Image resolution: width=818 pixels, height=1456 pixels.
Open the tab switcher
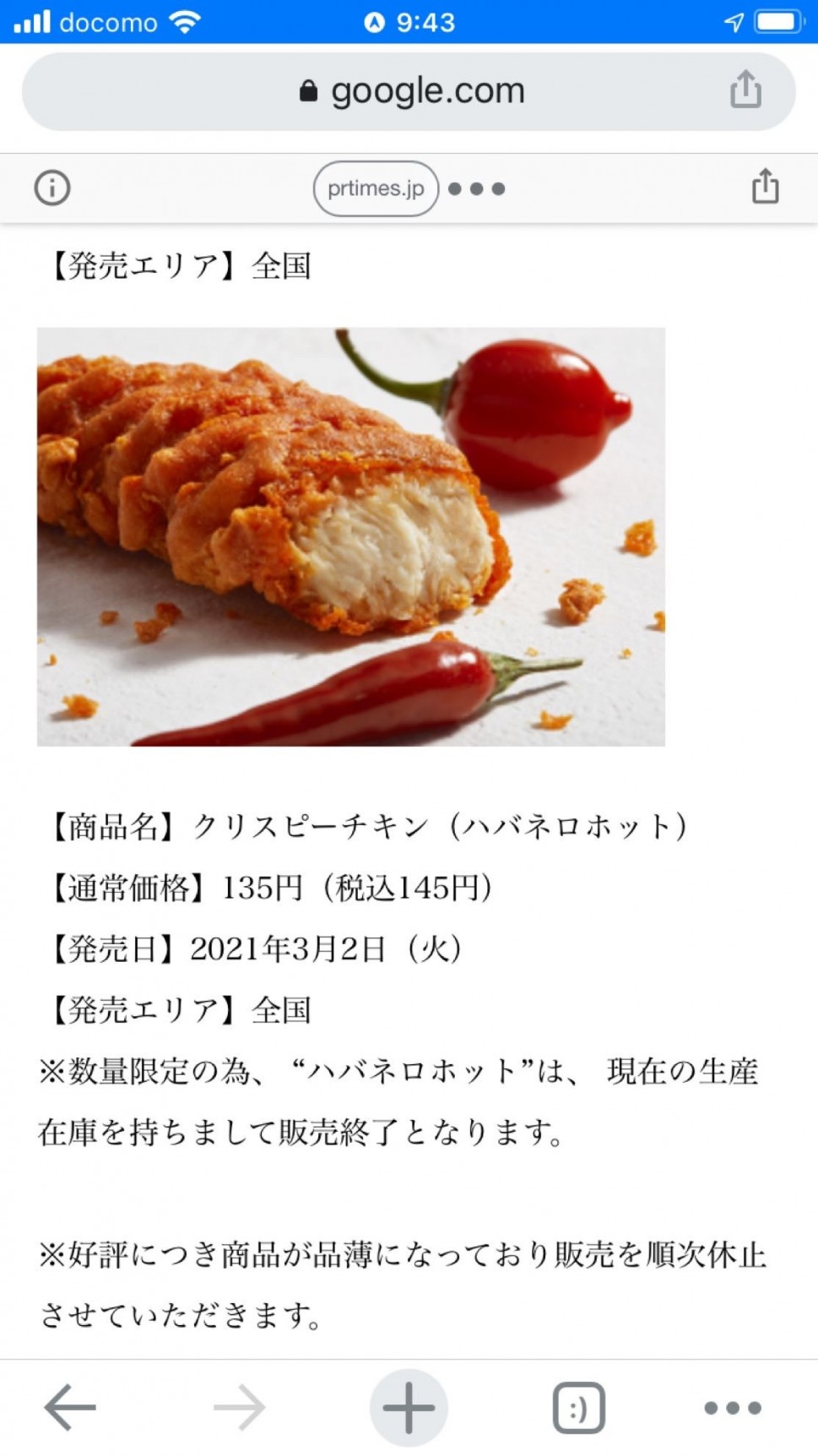(578, 1407)
